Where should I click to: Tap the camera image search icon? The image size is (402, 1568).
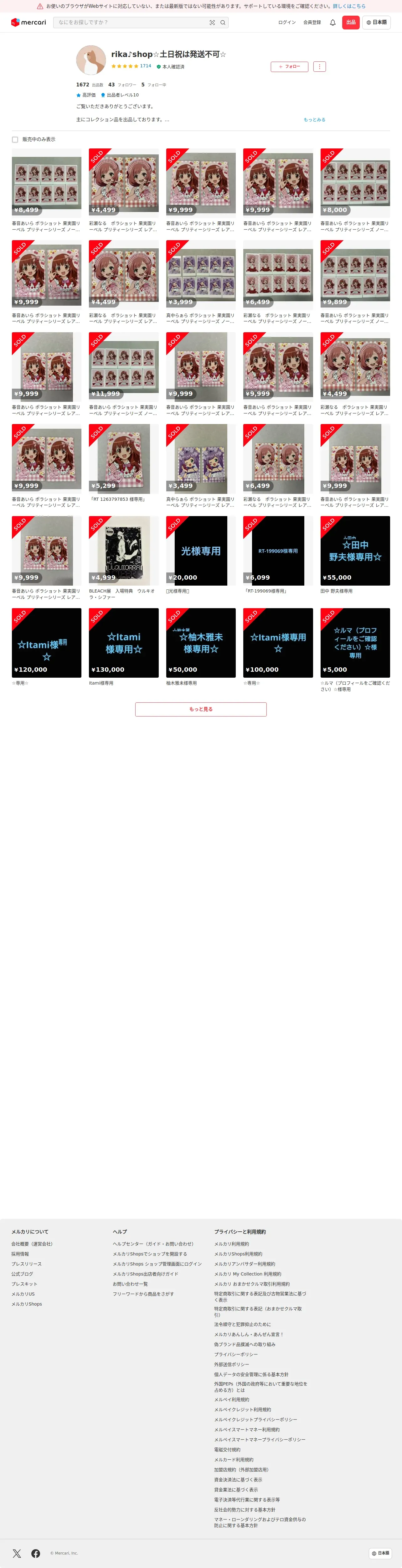(x=212, y=23)
